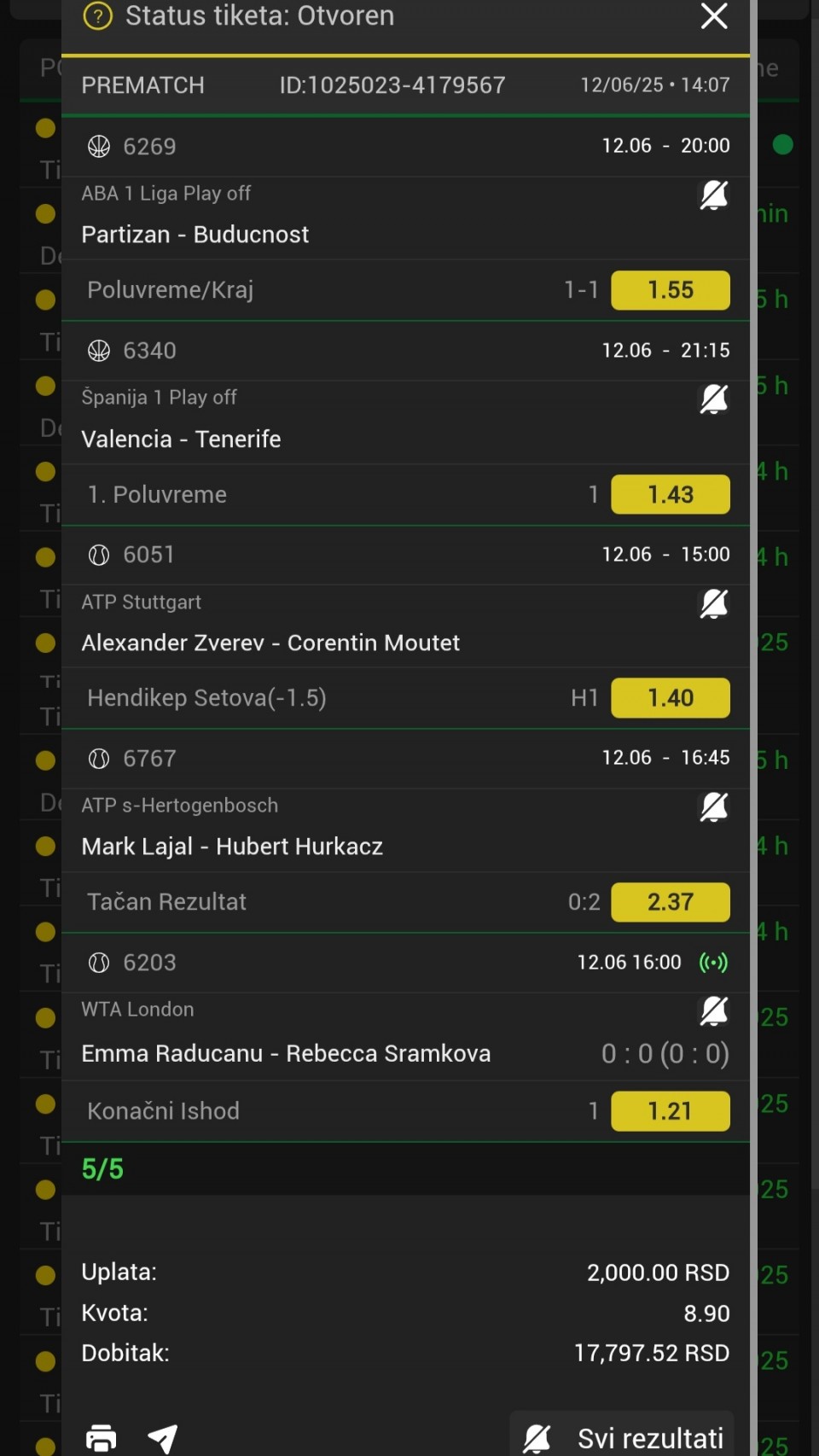Viewport: 819px width, 1456px height.
Task: Open the Emma Raducanu - Rebecca Sramkova match
Action: (x=286, y=1054)
